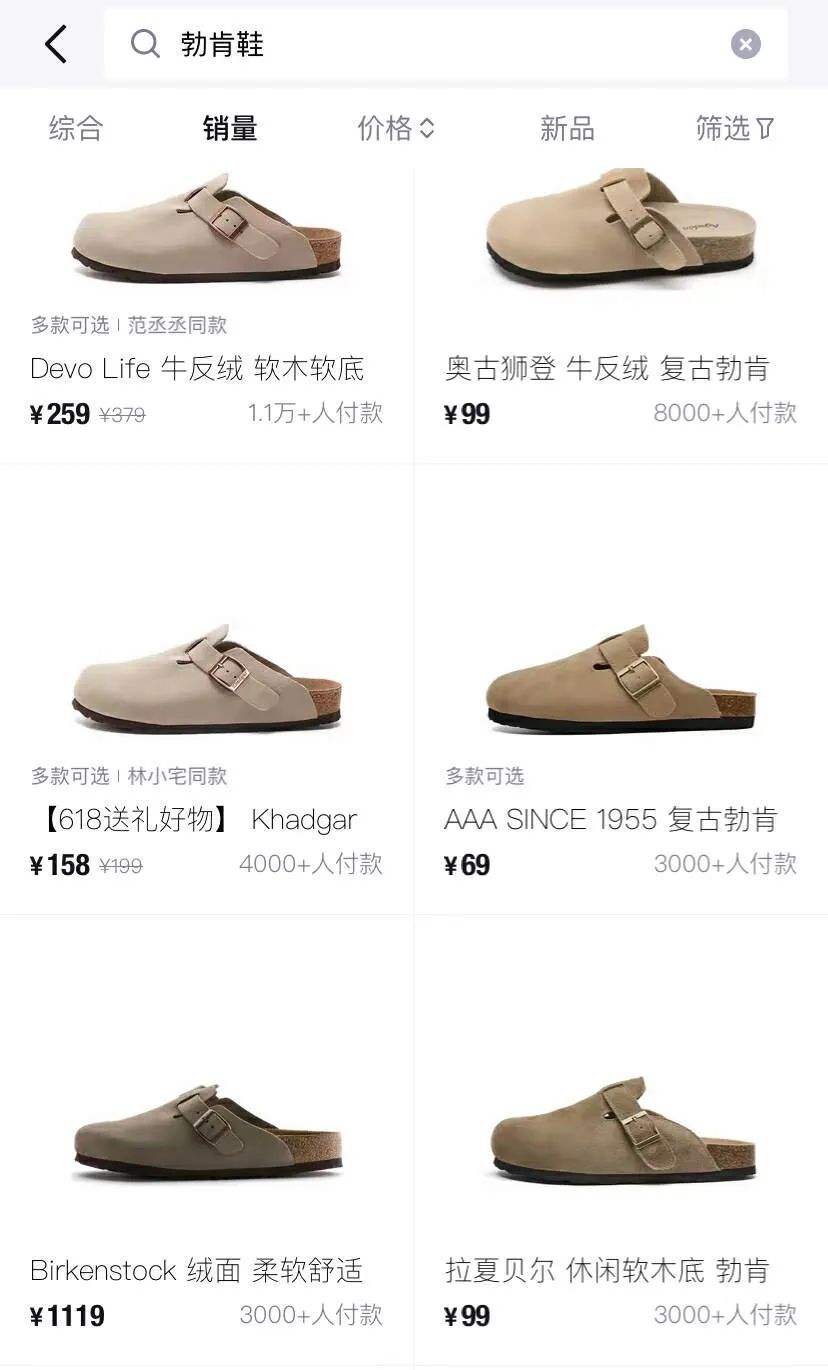Sort results by 价格
Screen dimensions: 828x1370
click(x=396, y=128)
